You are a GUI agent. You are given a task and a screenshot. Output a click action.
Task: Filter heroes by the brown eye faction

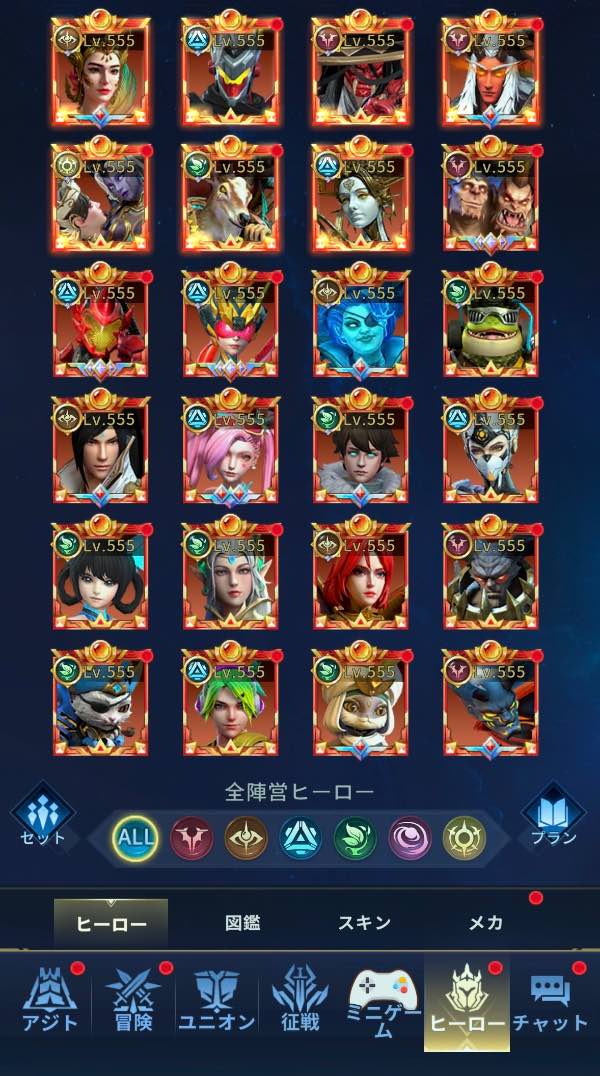pyautogui.click(x=245, y=838)
